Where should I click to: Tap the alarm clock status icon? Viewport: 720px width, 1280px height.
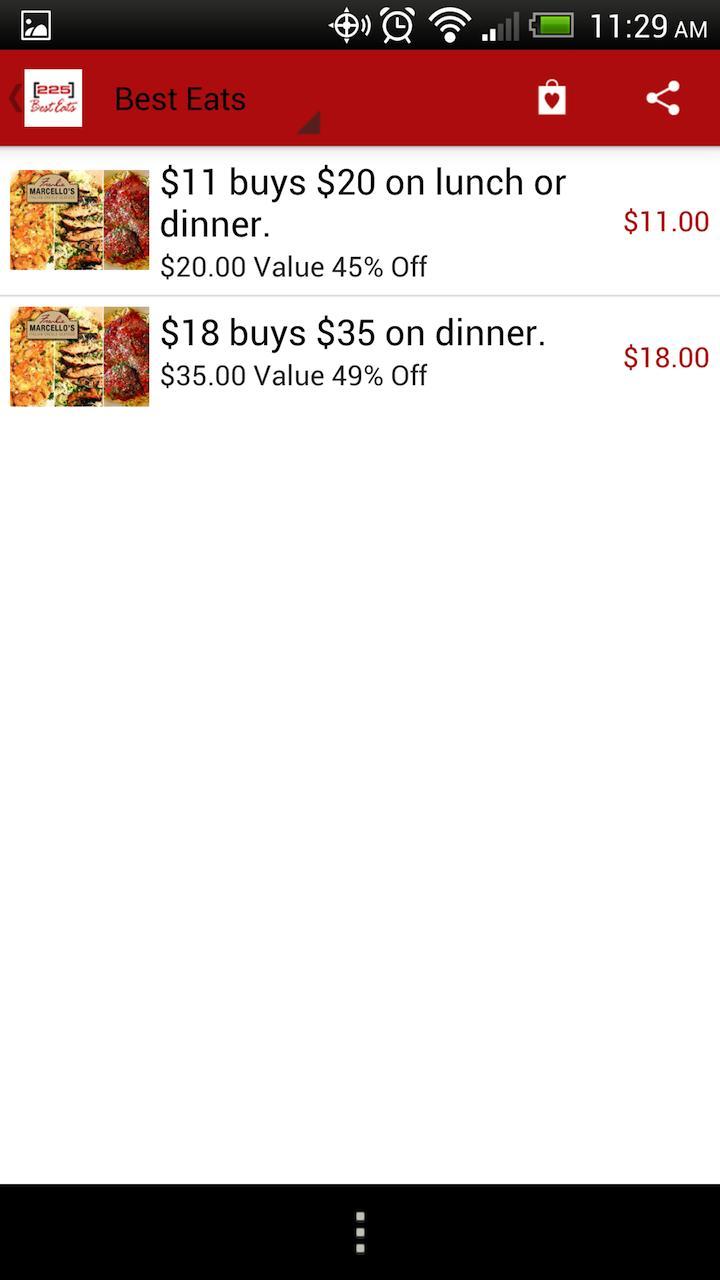pos(398,24)
